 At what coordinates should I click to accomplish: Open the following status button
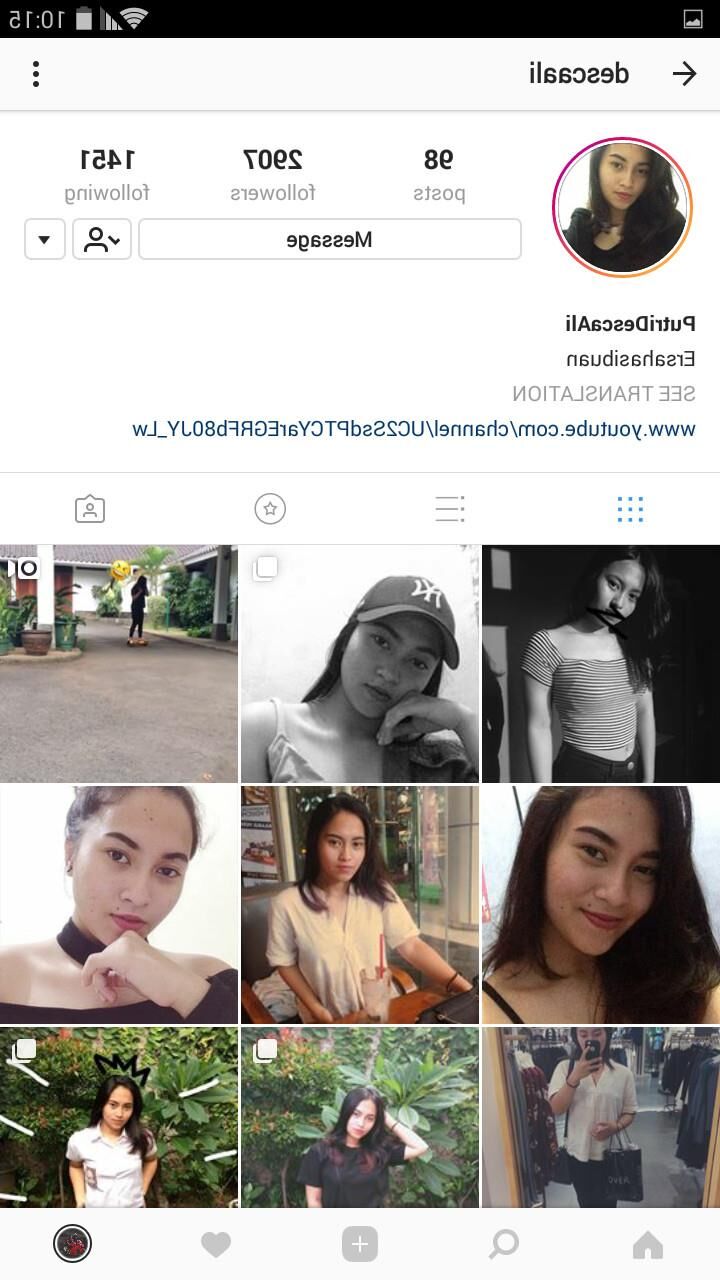102,240
